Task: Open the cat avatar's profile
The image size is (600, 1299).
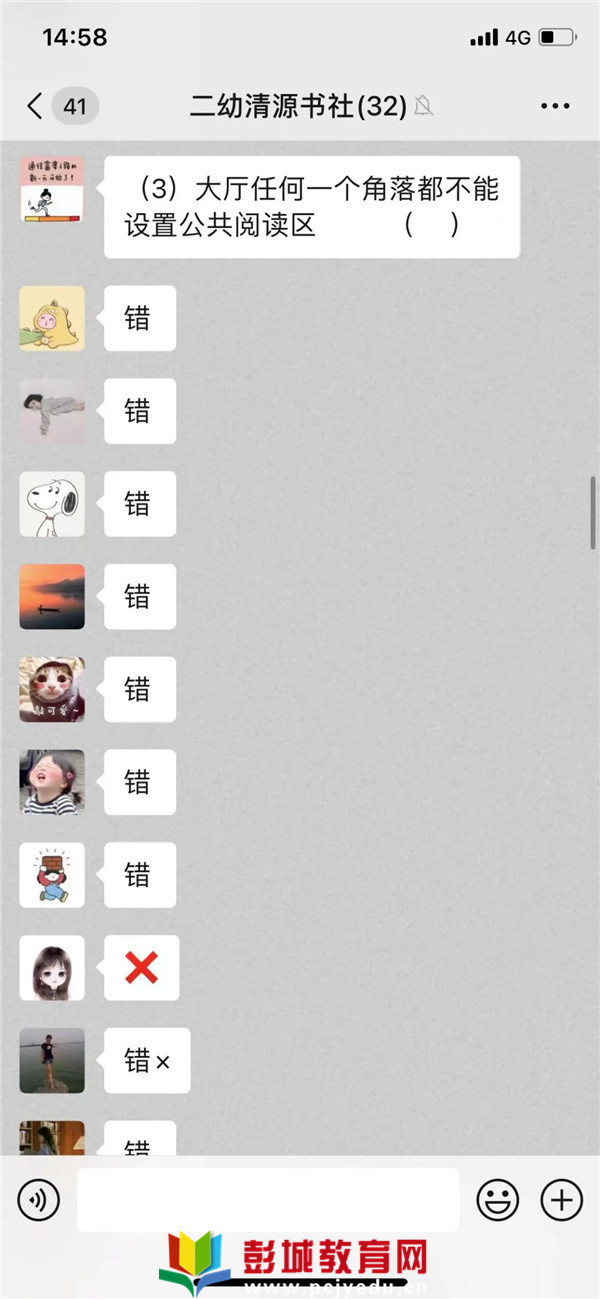Action: (x=52, y=690)
